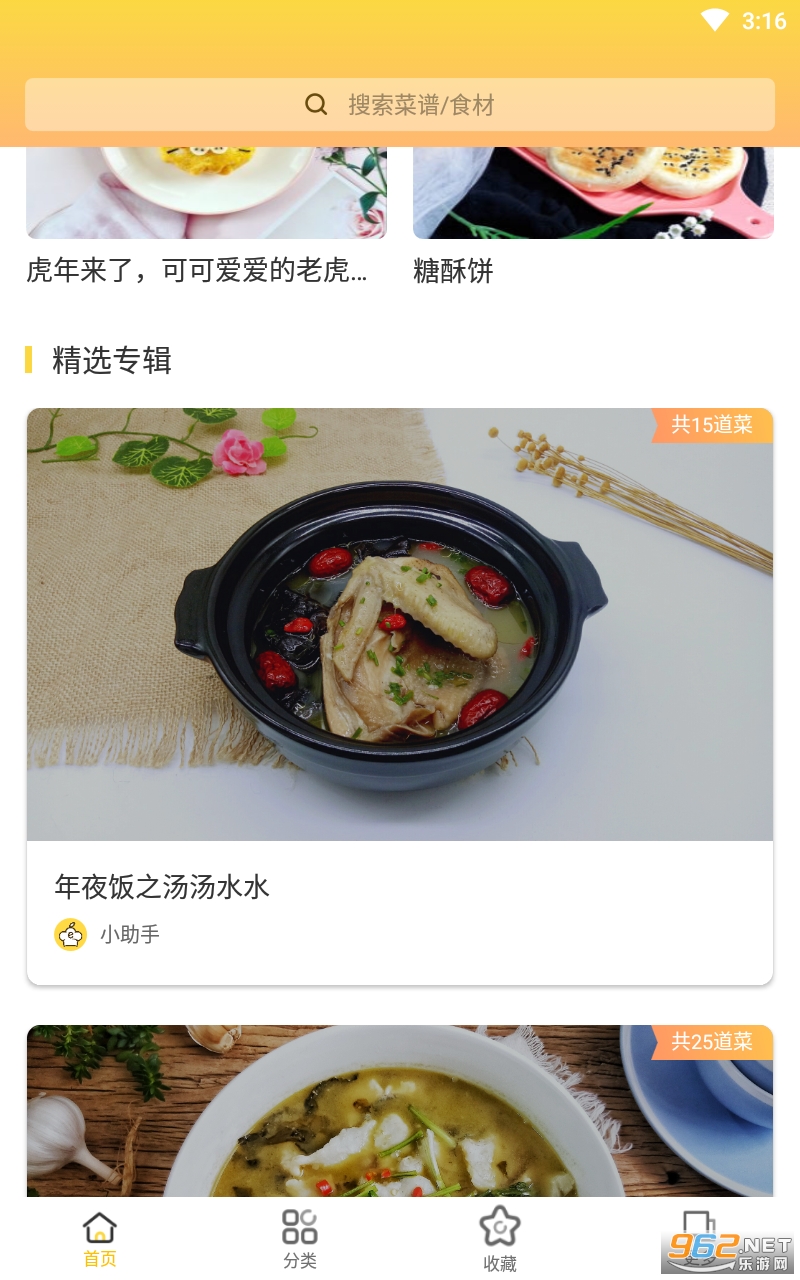The height and width of the screenshot is (1280, 800).
Task: Open the recipe and ingredient search box
Action: [400, 105]
